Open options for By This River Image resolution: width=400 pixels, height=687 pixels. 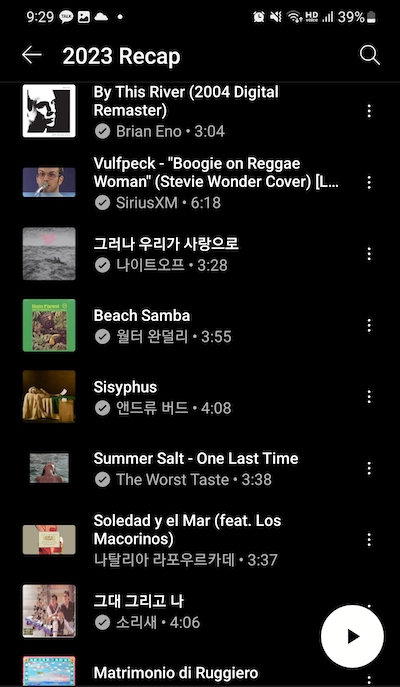click(x=369, y=111)
